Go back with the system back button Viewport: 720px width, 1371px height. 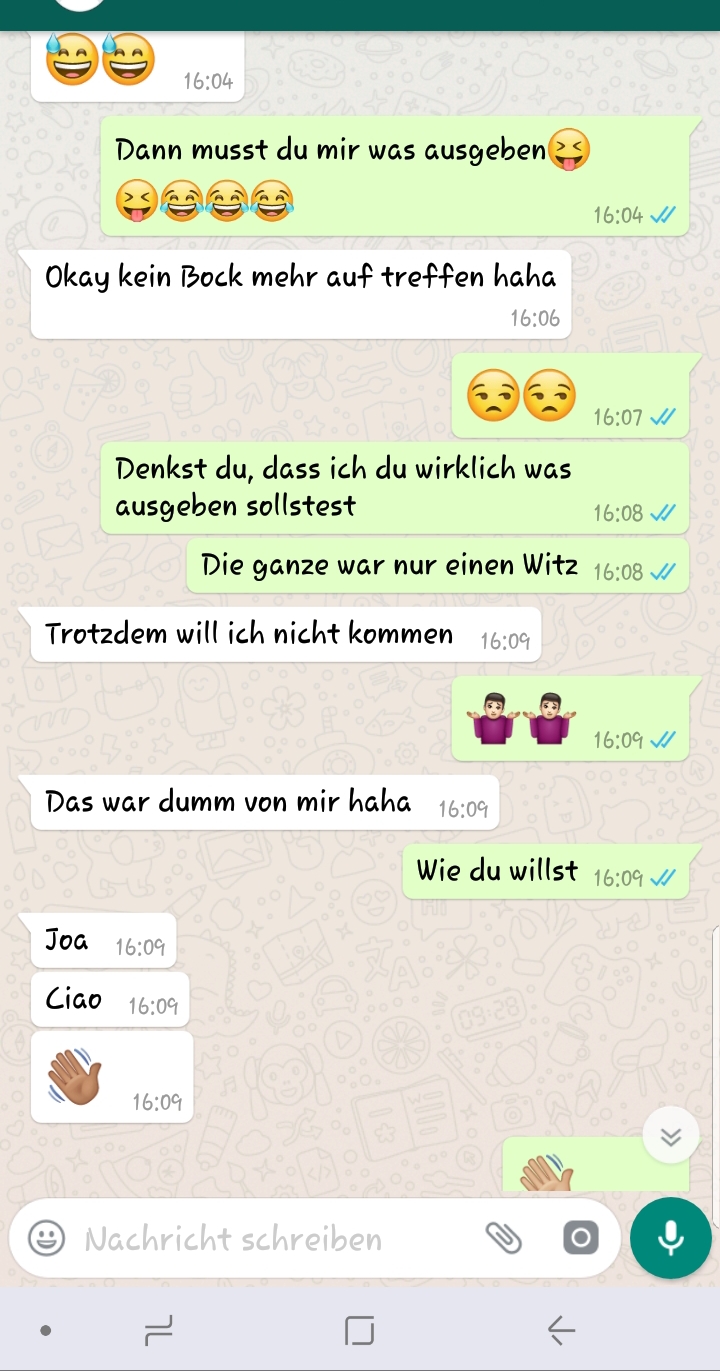tap(561, 1330)
